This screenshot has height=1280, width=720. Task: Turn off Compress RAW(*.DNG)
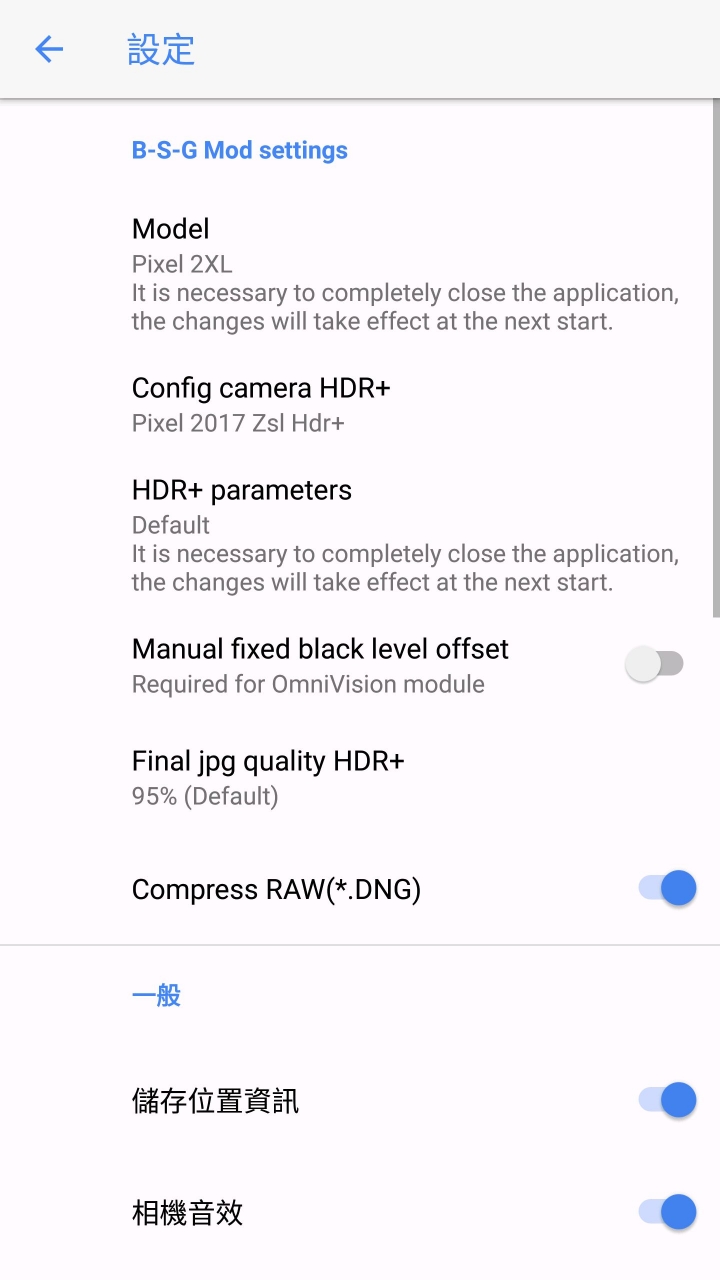667,888
